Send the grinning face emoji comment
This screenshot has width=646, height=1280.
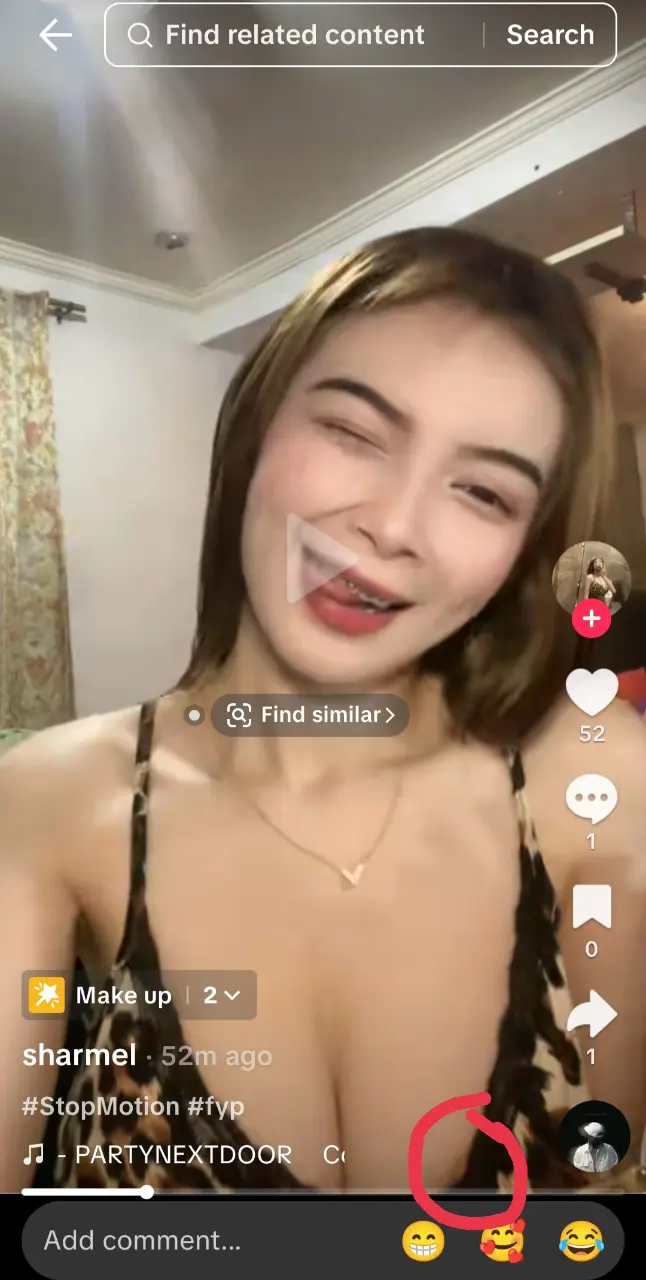click(x=423, y=1242)
